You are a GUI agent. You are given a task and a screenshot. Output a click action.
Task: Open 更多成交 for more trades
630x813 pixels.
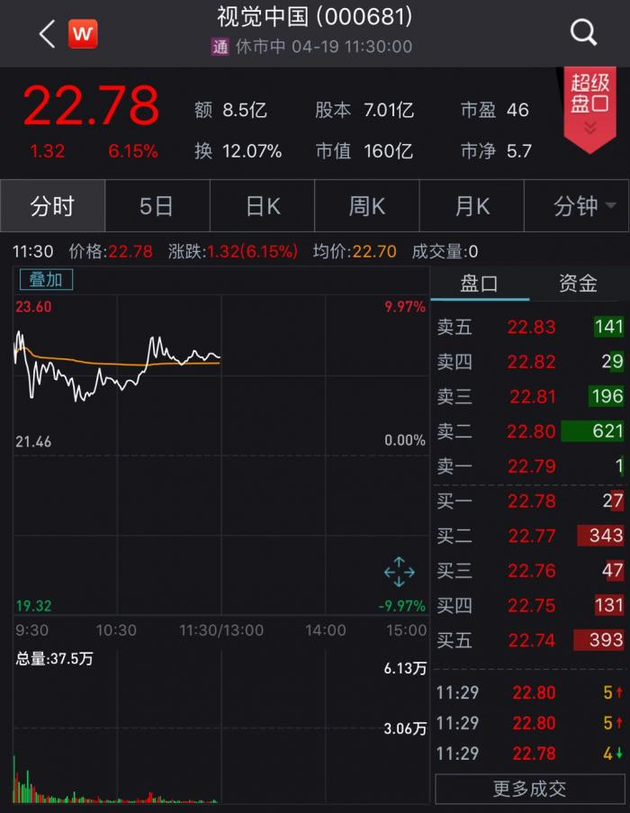(530, 788)
